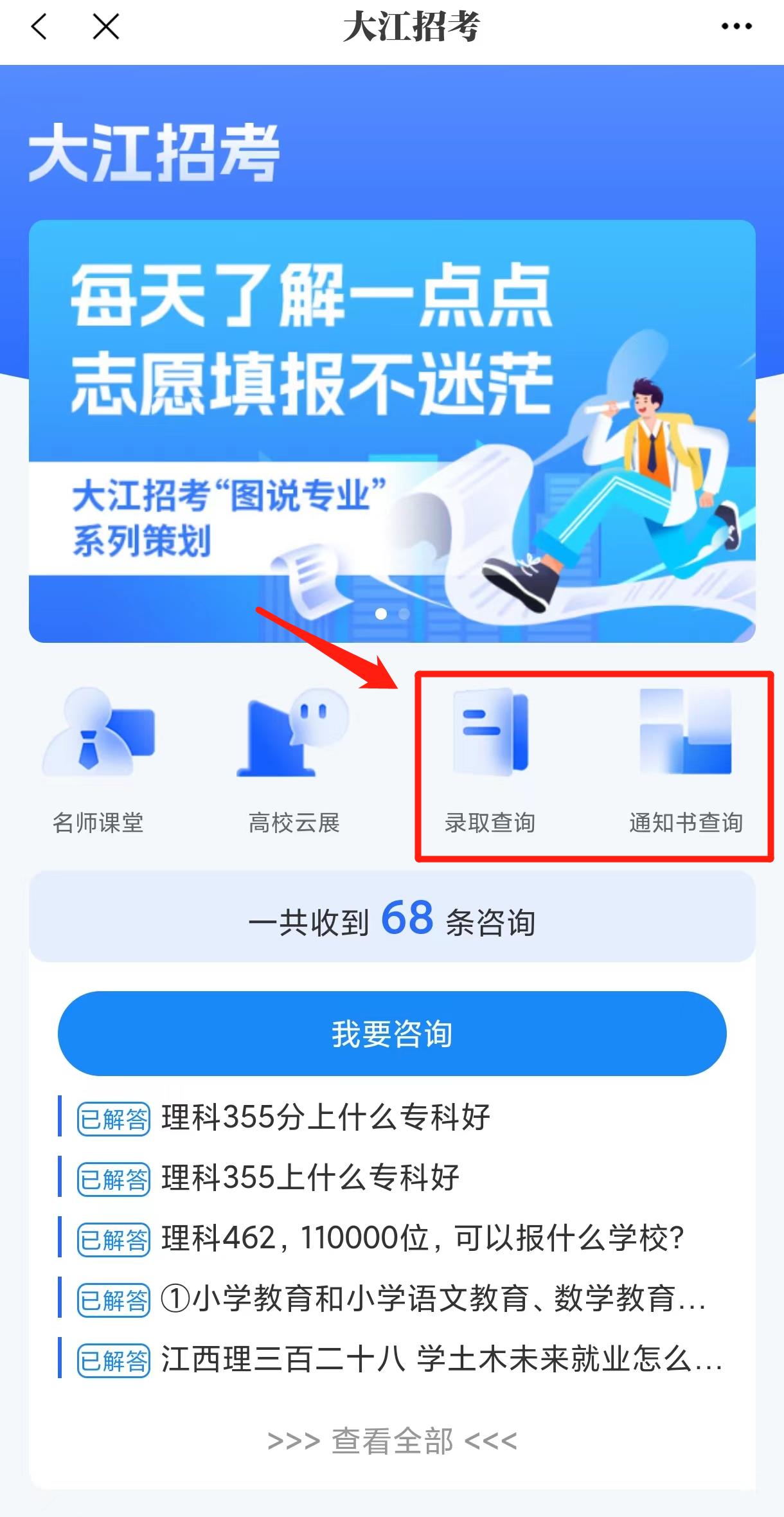This screenshot has width=784, height=1517.
Task: Open the 江西理三百二十八 question
Action: coord(441,1359)
